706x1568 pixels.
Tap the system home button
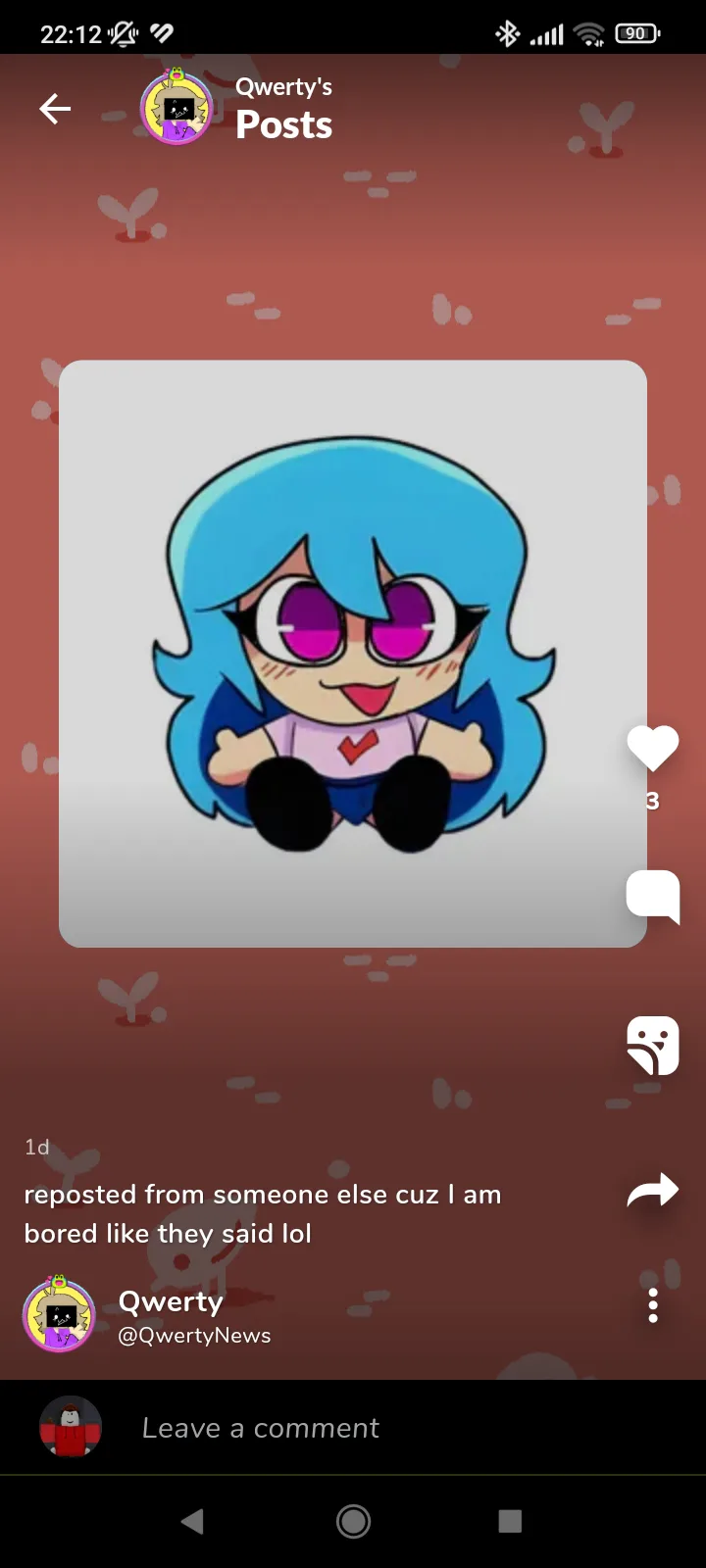click(353, 1521)
